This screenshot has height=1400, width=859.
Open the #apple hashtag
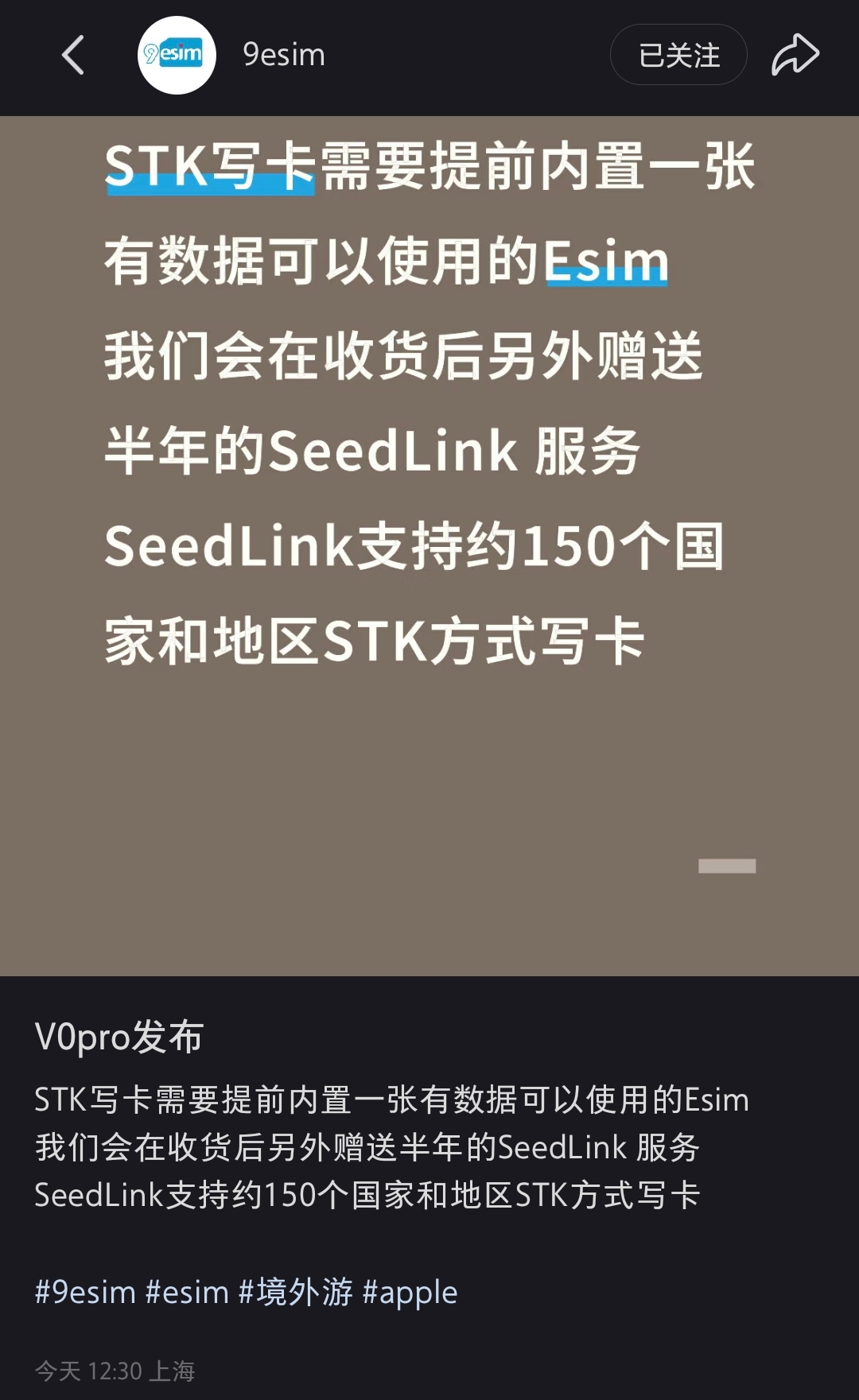click(x=410, y=1293)
